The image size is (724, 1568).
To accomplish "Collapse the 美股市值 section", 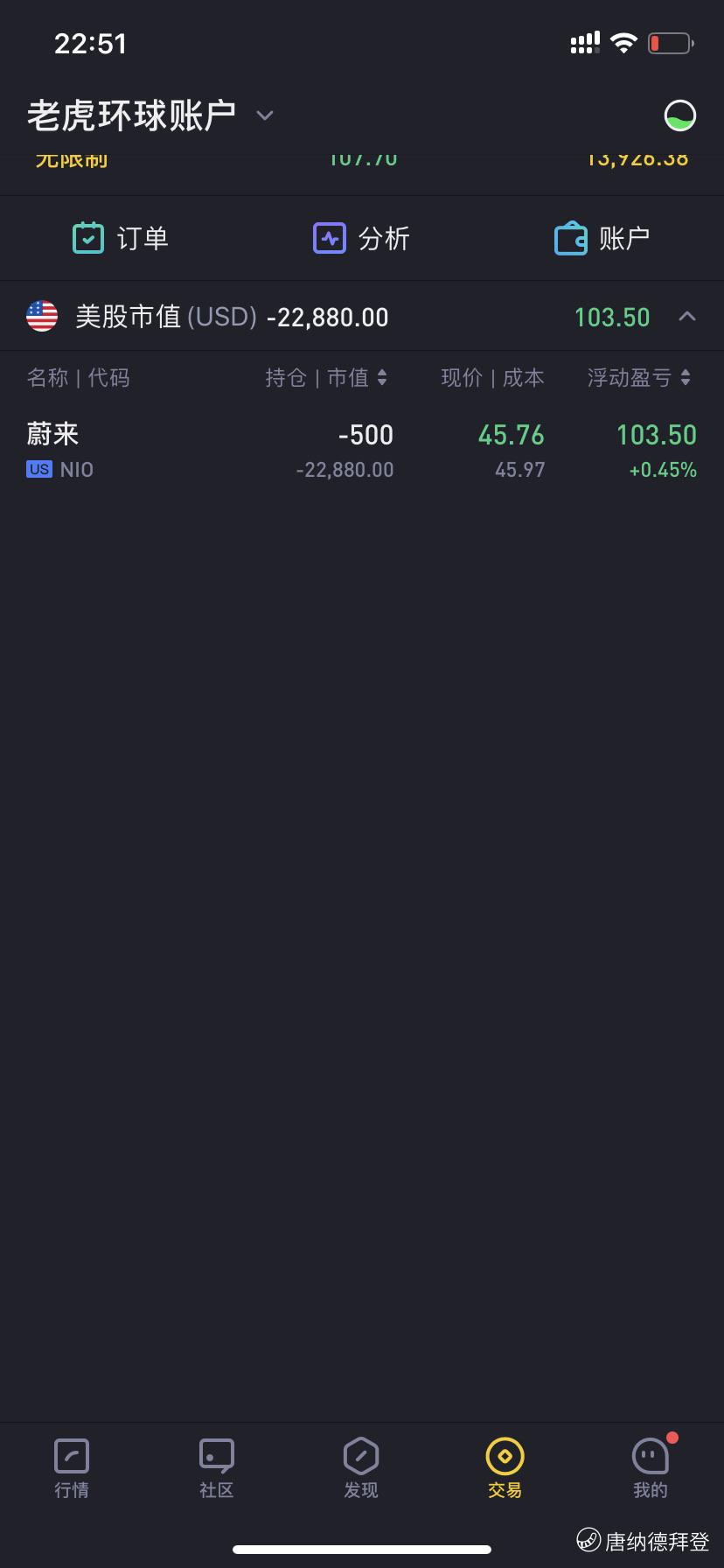I will tap(687, 316).
